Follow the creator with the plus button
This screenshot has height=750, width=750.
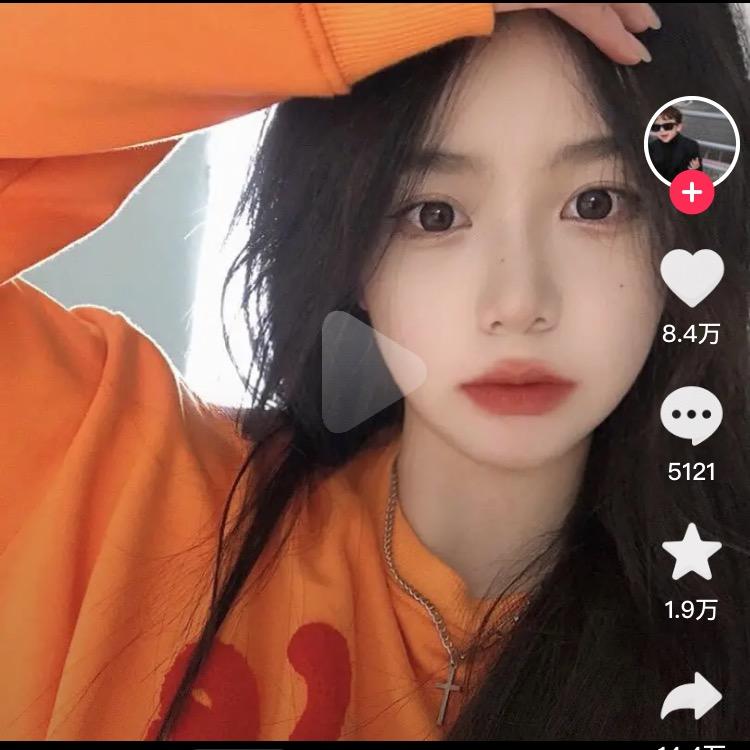(x=691, y=192)
